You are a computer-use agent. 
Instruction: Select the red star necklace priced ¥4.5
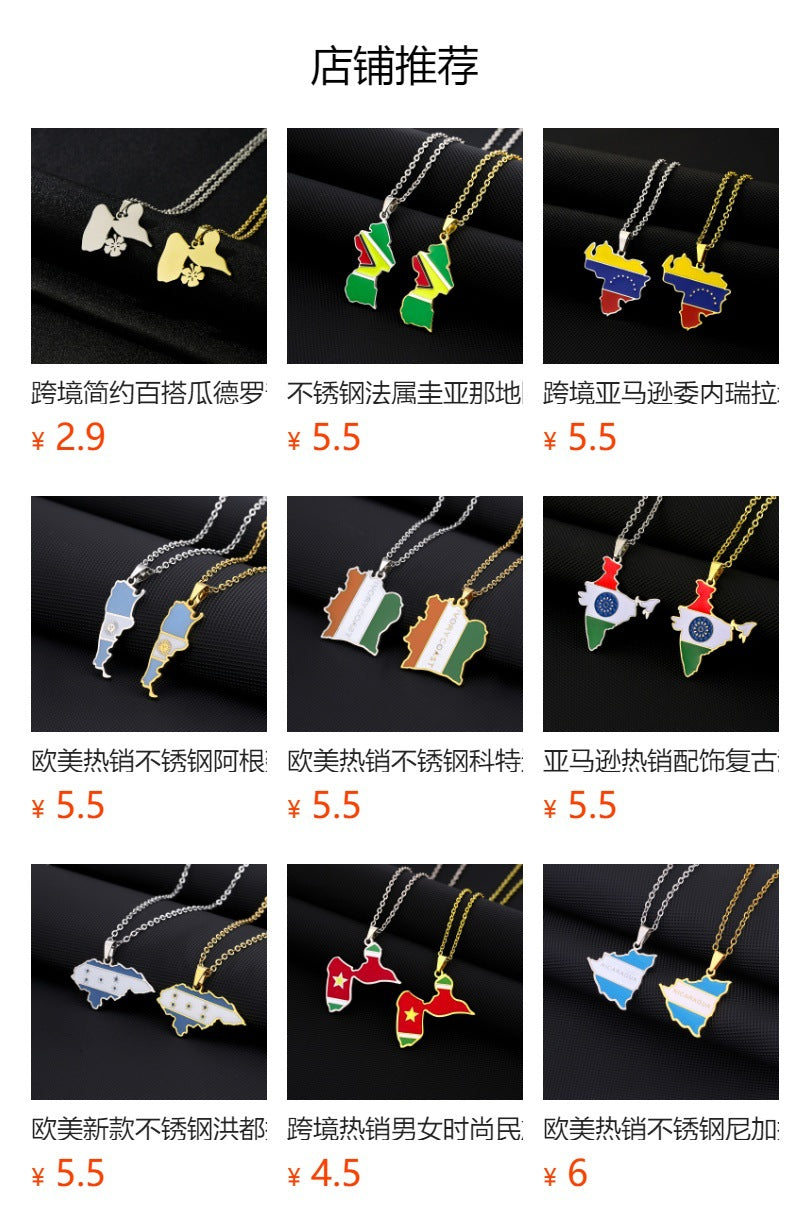[x=404, y=982]
